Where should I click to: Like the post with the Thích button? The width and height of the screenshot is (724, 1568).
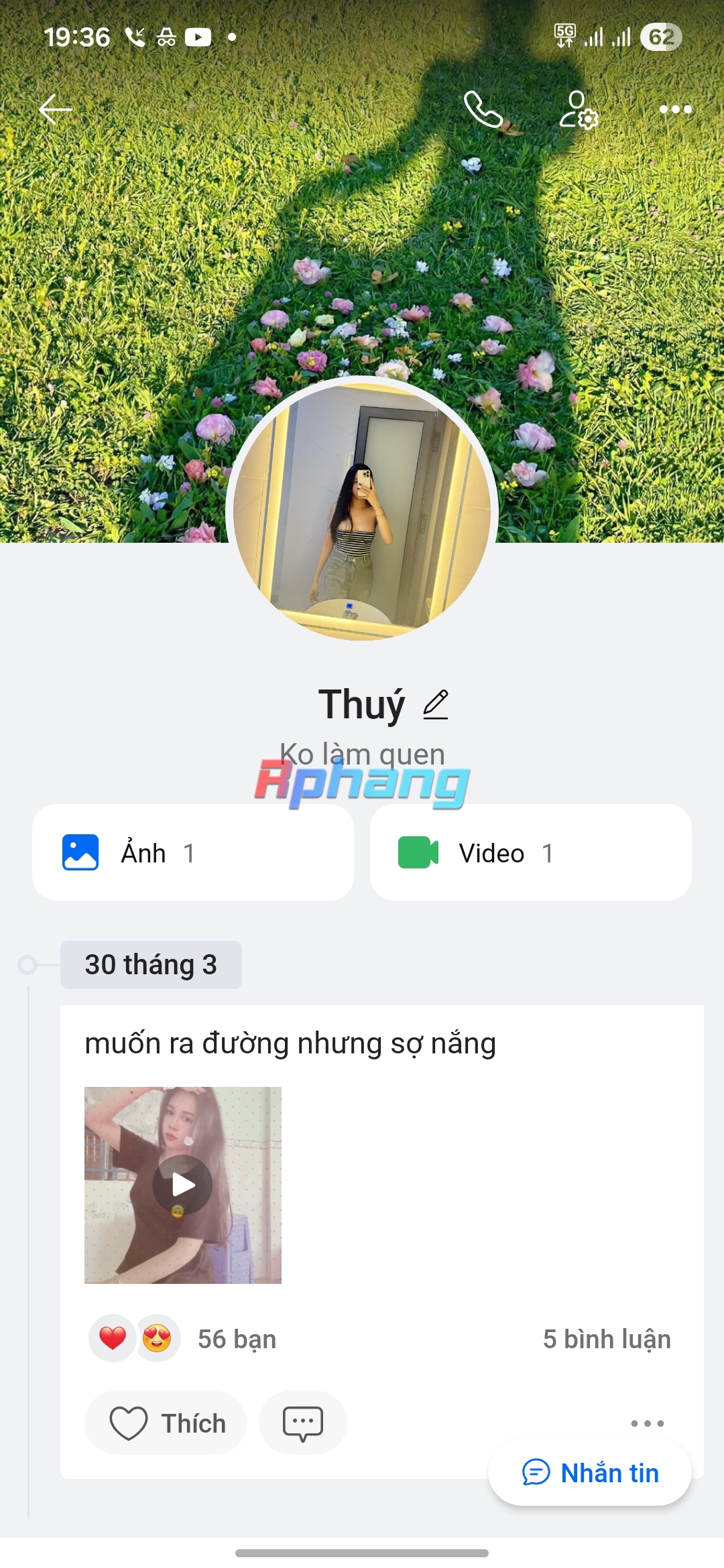(166, 1423)
